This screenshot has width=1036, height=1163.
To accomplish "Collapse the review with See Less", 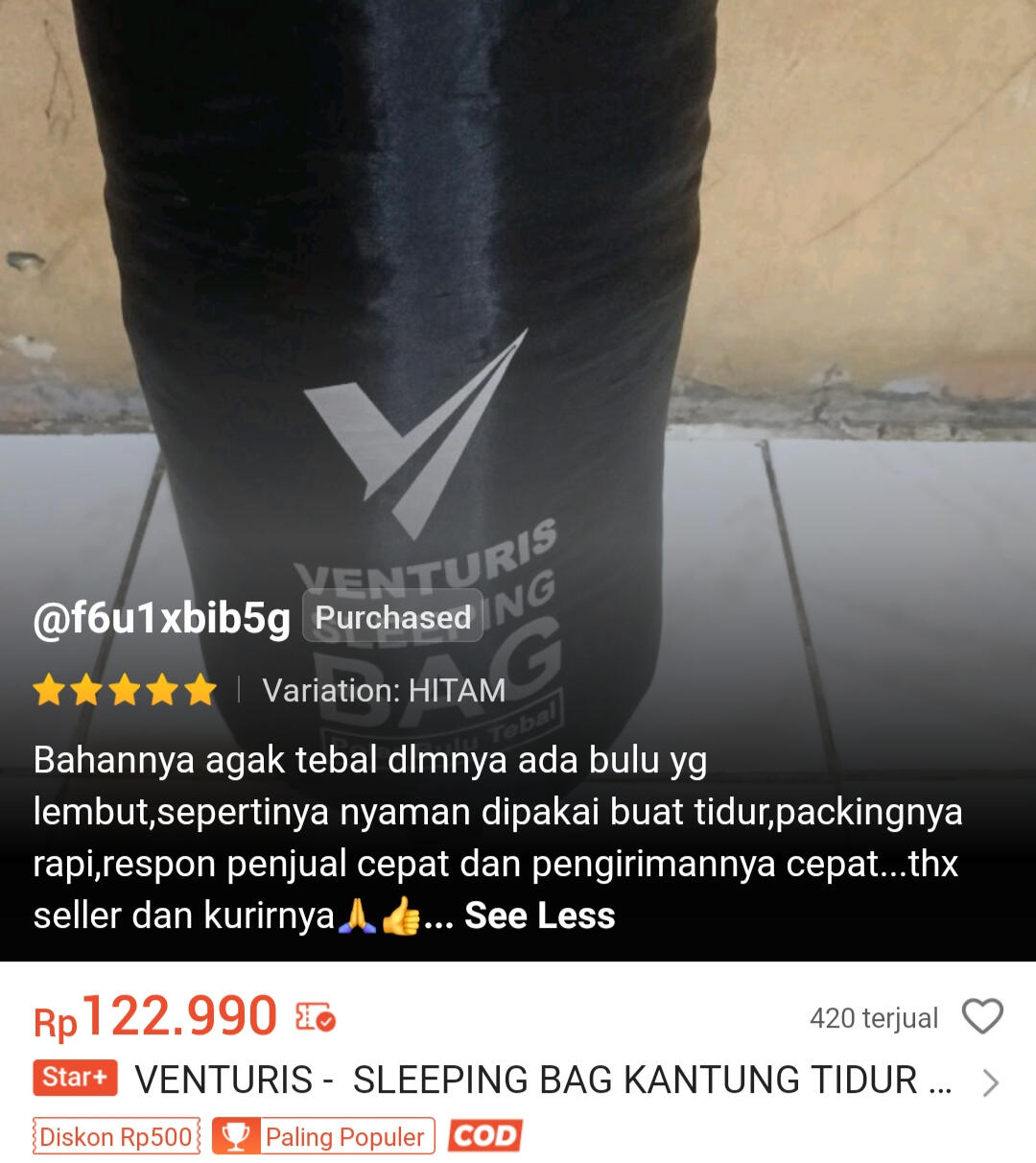I will [539, 916].
